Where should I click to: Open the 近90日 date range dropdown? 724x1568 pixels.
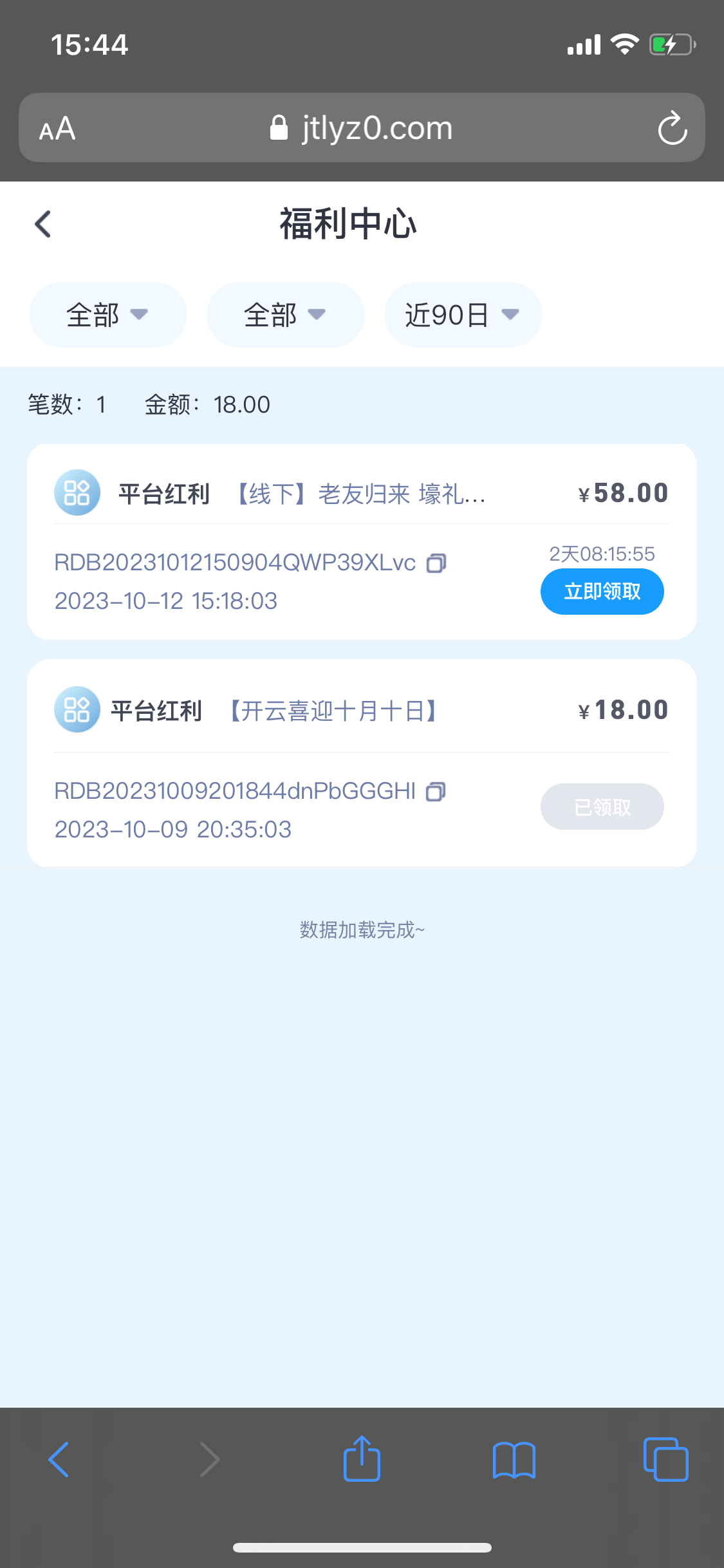[x=462, y=315]
